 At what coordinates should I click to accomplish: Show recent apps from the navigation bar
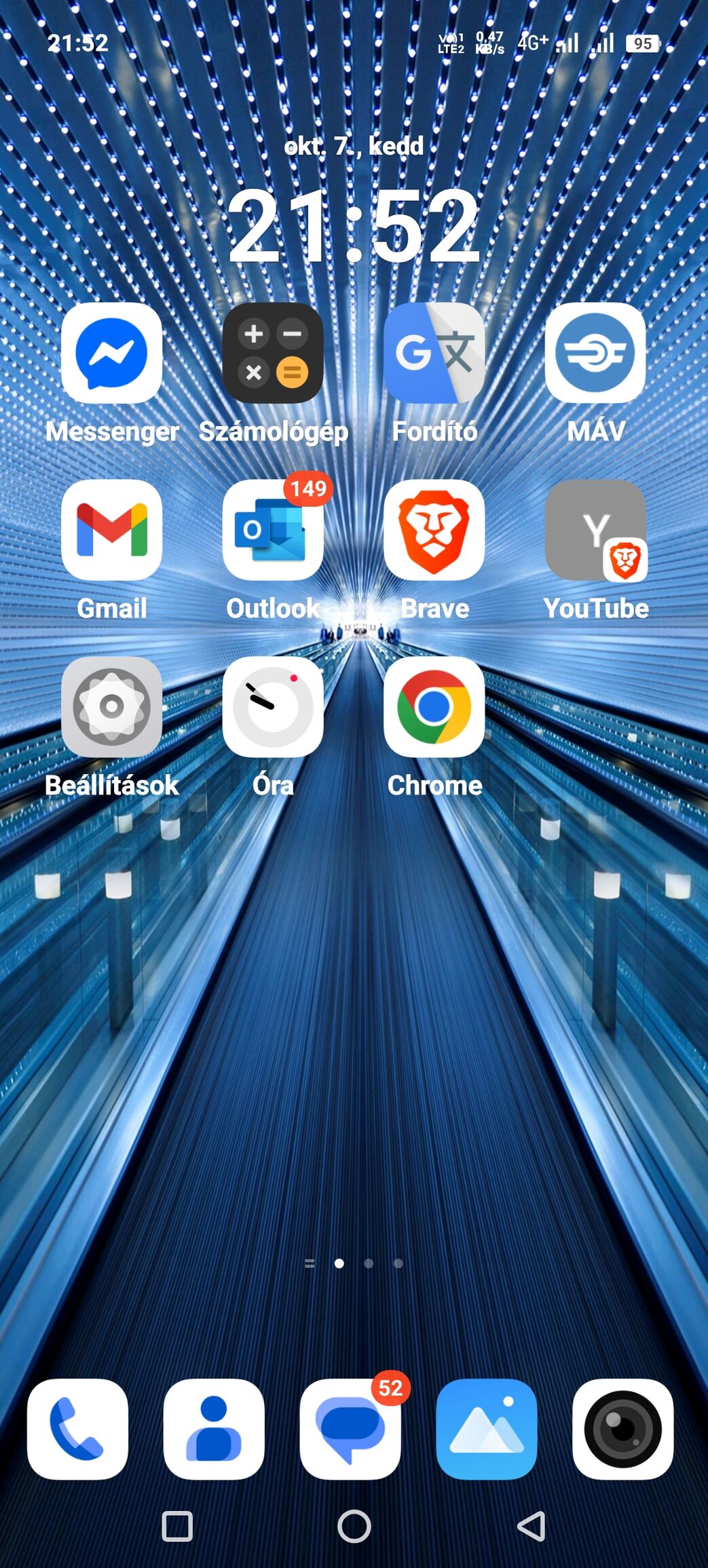(177, 1527)
